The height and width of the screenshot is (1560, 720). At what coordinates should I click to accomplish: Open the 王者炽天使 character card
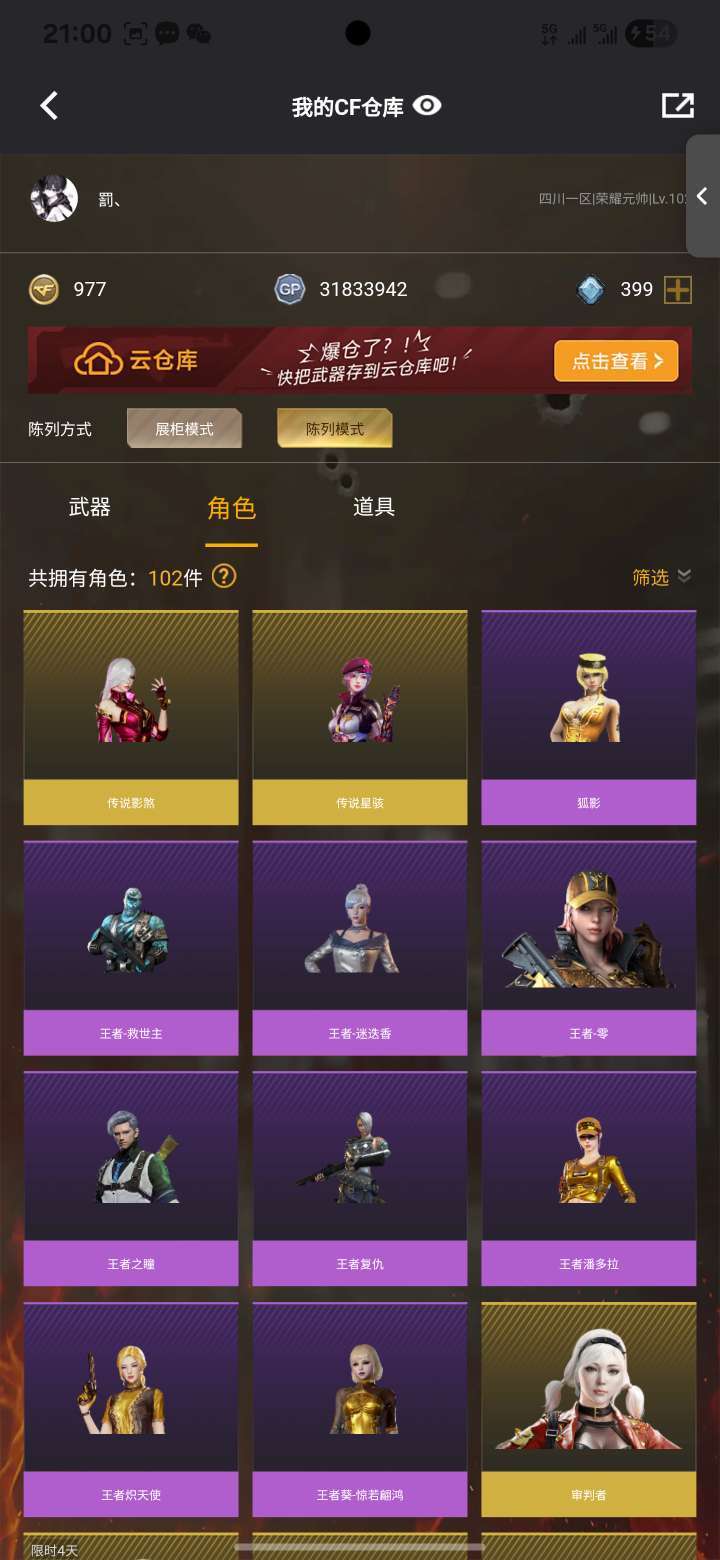[x=131, y=1409]
